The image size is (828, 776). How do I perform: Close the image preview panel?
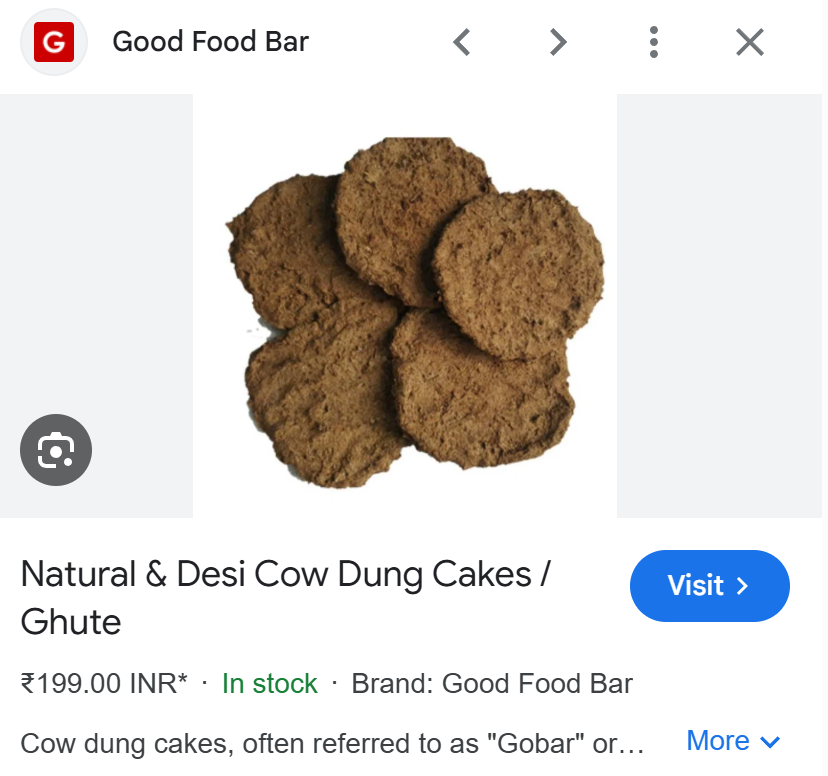tap(749, 42)
